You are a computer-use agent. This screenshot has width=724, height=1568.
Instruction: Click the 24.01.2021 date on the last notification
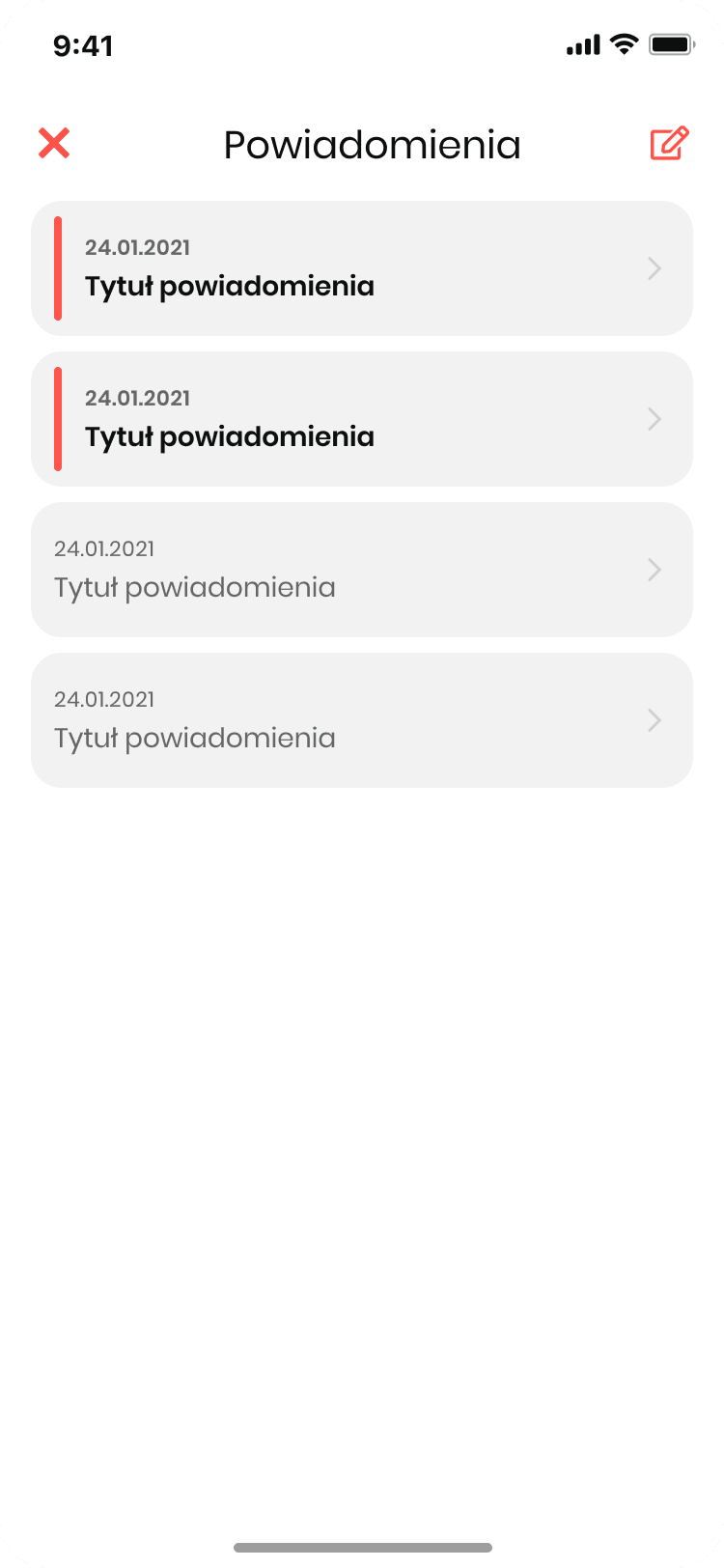[104, 699]
